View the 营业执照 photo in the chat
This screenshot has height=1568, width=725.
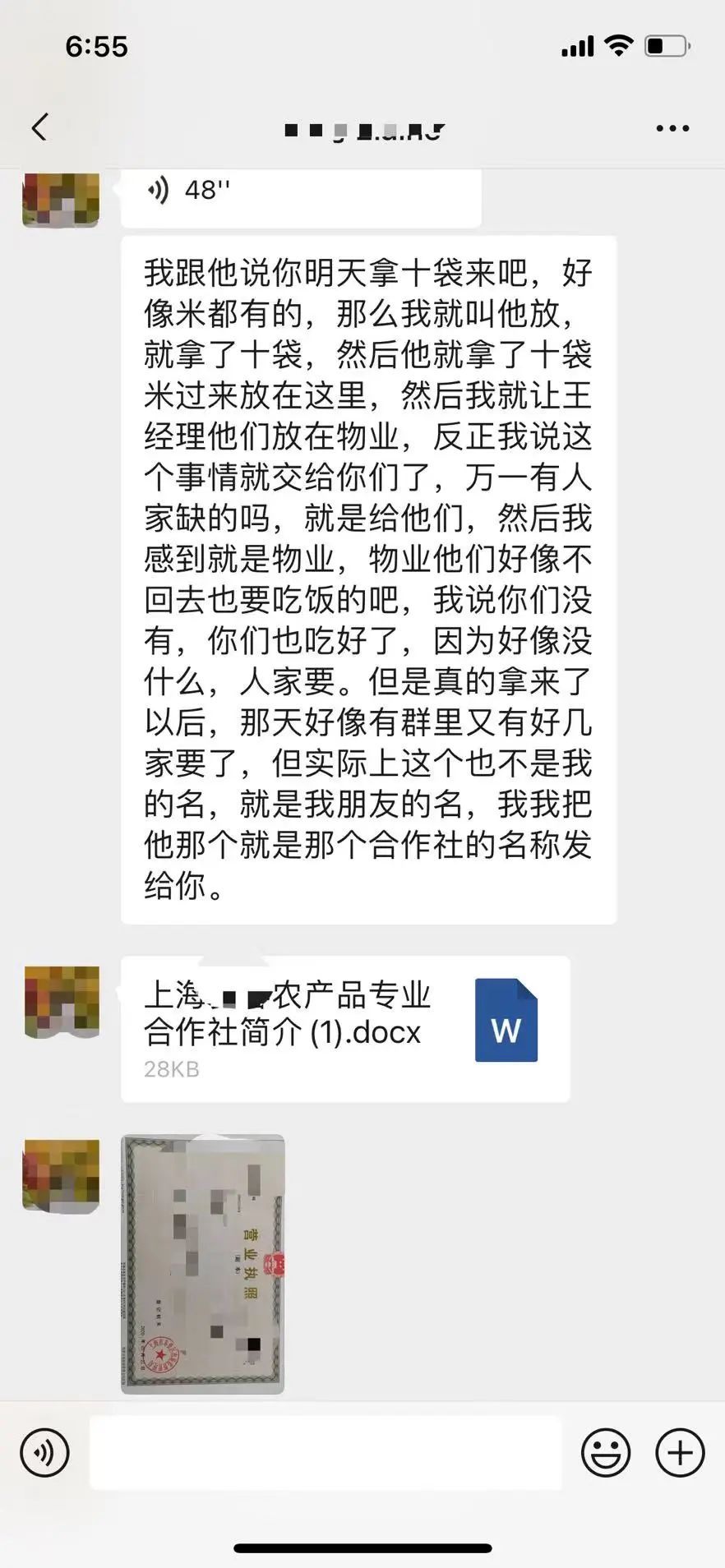[x=203, y=1264]
